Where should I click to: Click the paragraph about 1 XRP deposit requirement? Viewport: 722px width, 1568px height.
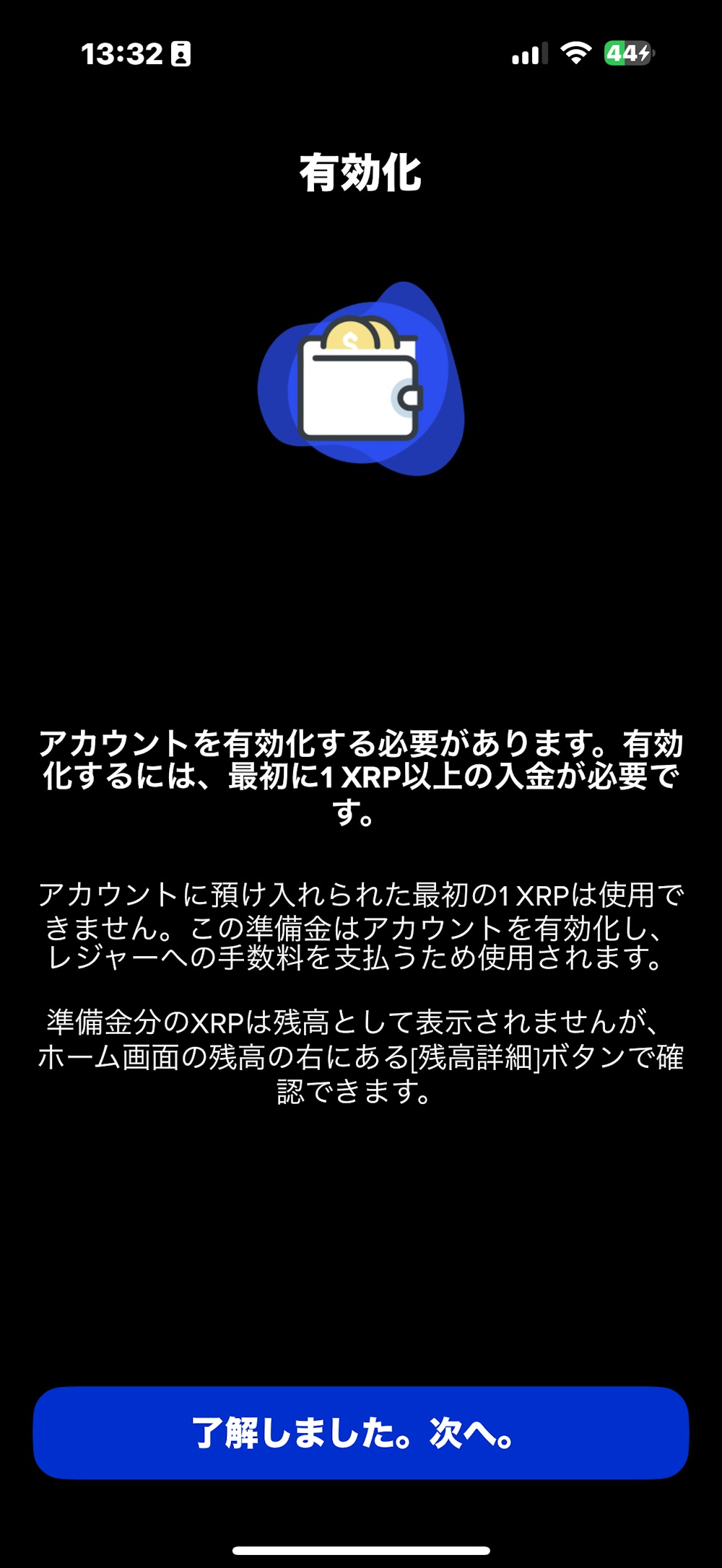[x=361, y=778]
